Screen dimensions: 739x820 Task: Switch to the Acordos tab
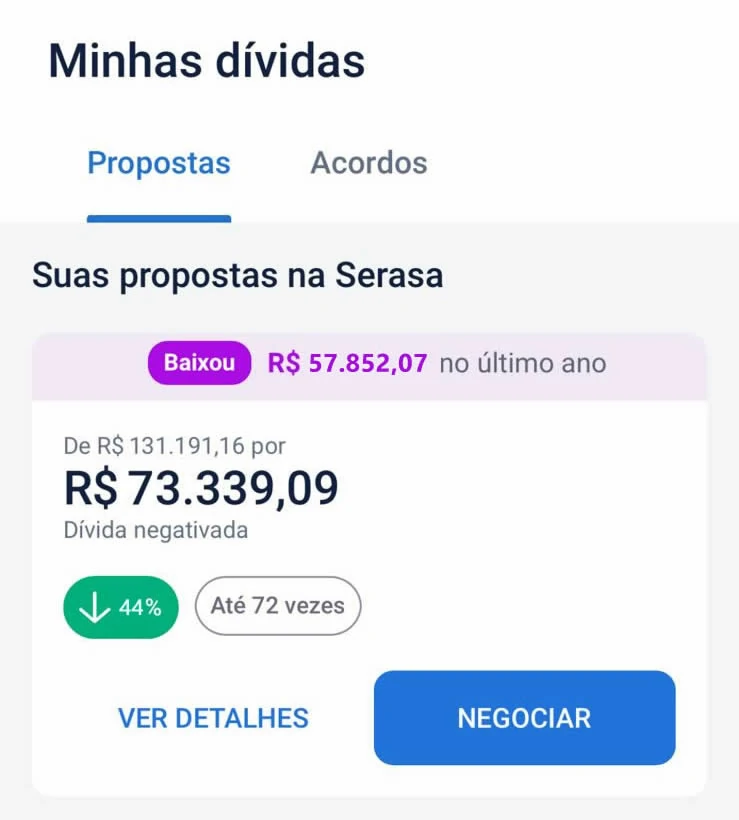point(369,163)
